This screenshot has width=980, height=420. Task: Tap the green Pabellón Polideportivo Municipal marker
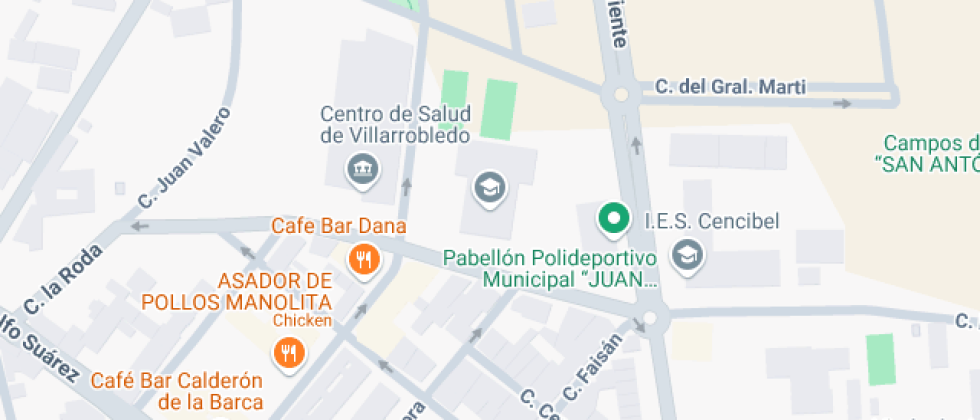tap(614, 221)
